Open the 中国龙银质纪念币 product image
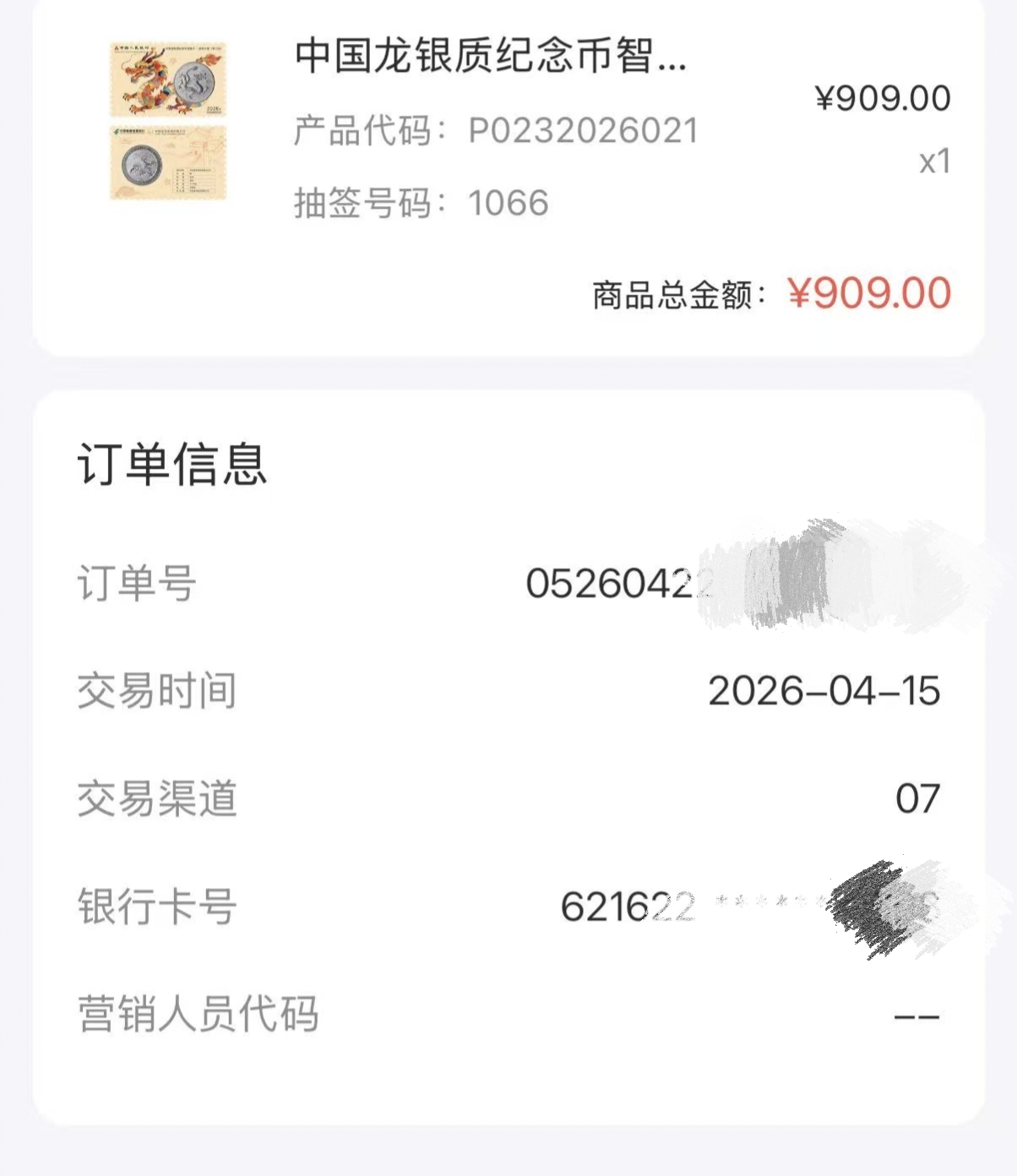This screenshot has width=1017, height=1176. (x=169, y=121)
